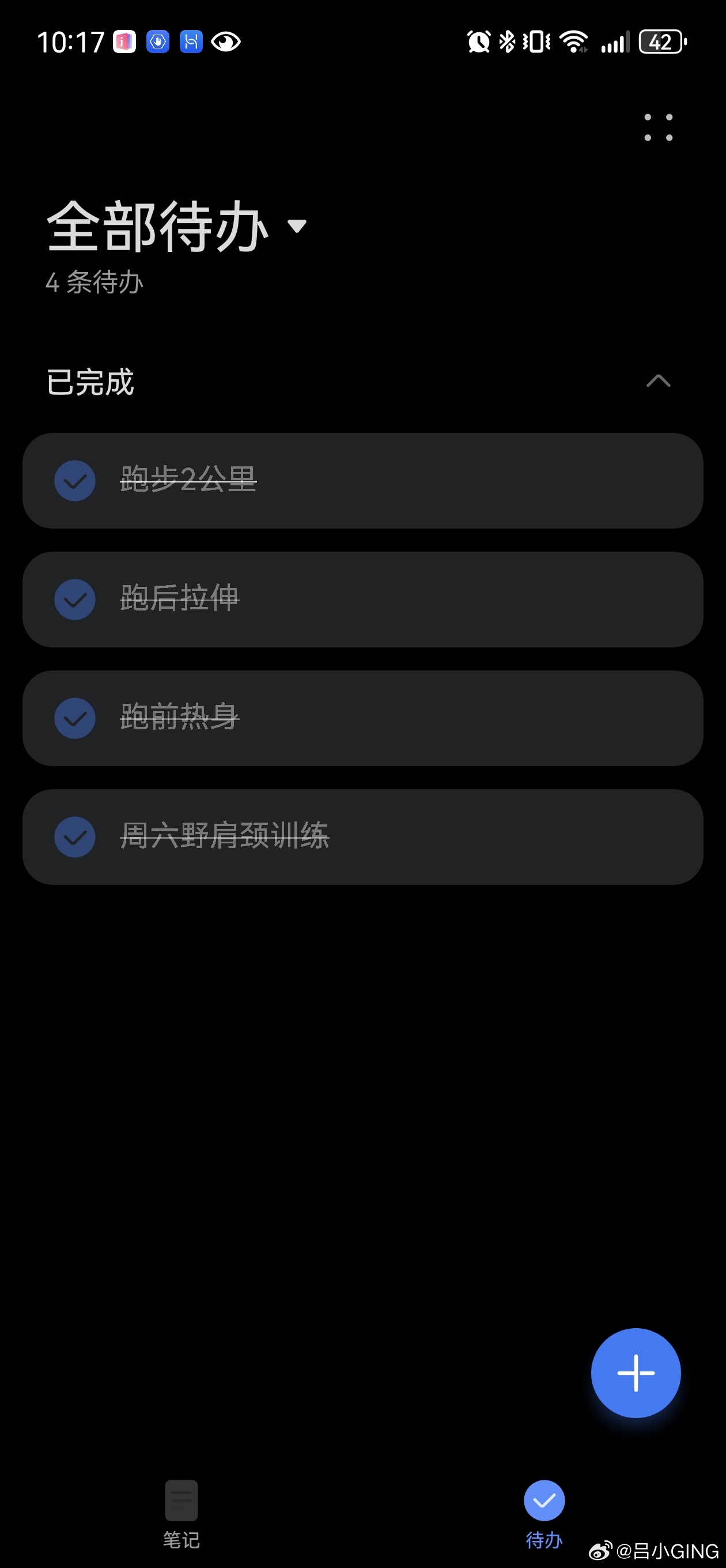726x1568 pixels.
Task: Uncheck the 跑后拉伸 task
Action: click(x=75, y=600)
